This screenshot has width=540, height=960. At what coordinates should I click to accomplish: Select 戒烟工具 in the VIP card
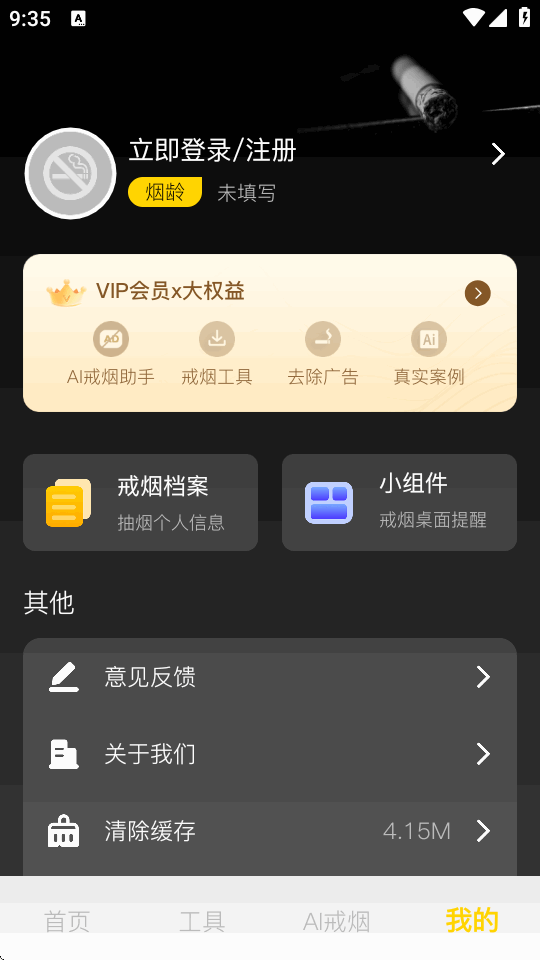click(x=217, y=354)
